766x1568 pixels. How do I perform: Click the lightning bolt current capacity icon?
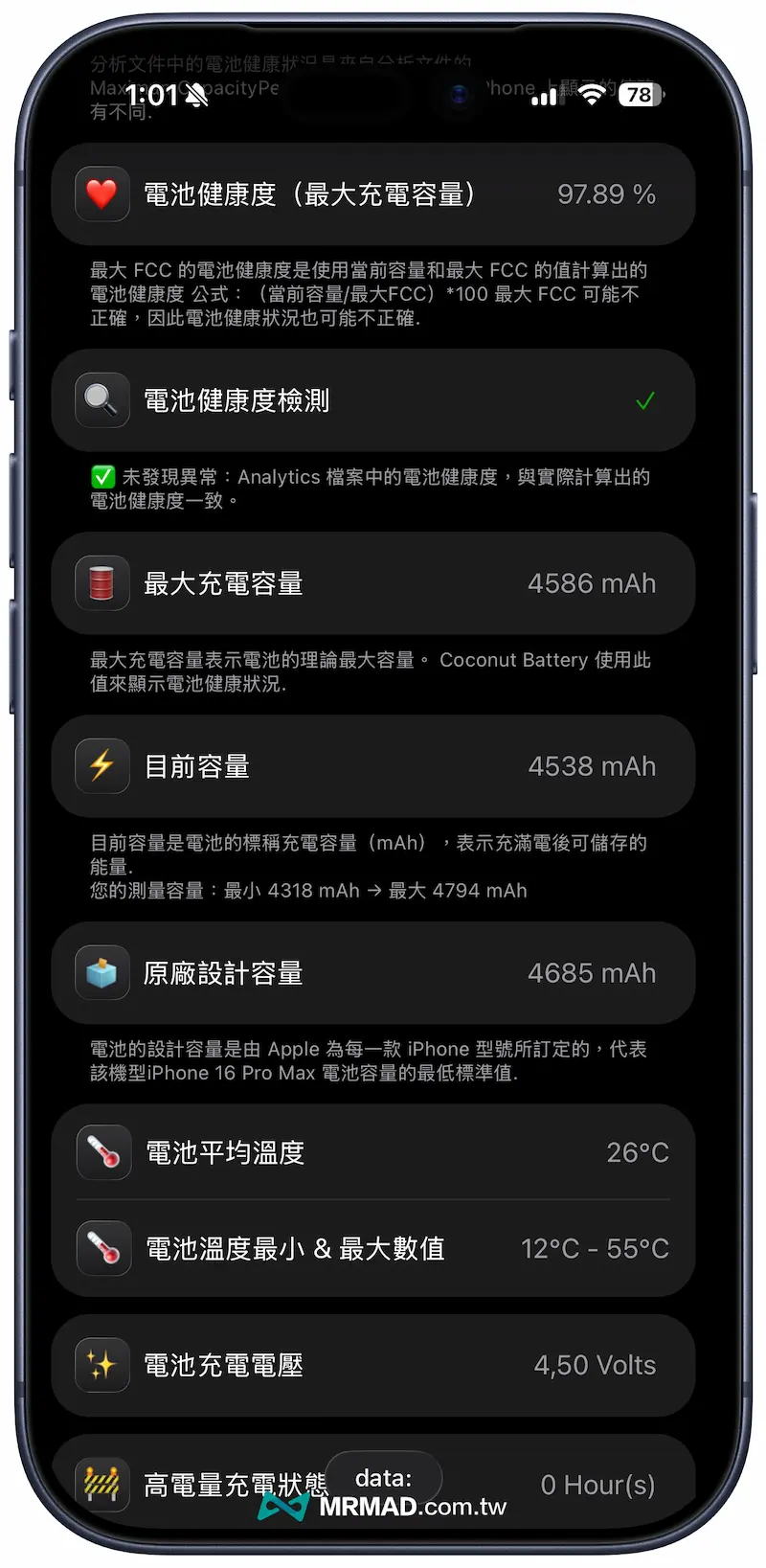pos(101,766)
